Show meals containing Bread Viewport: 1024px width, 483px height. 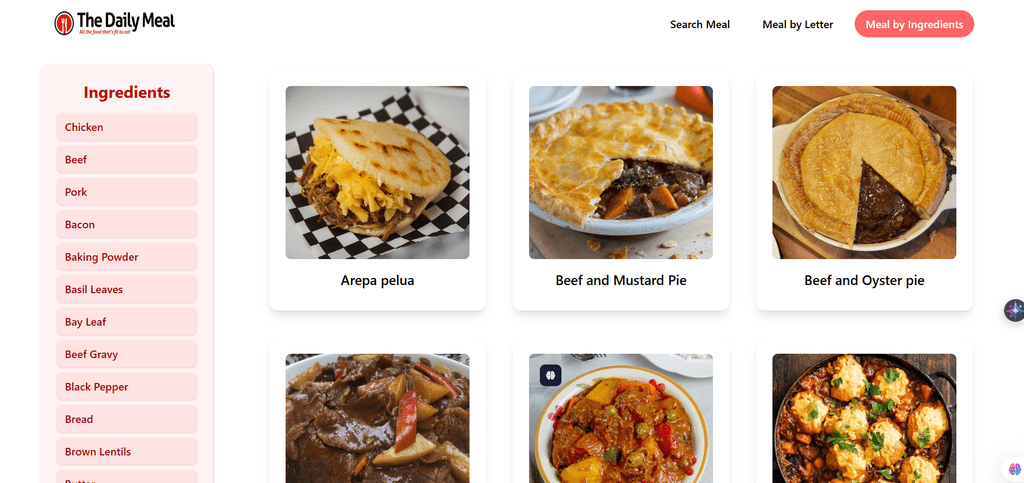click(x=126, y=420)
